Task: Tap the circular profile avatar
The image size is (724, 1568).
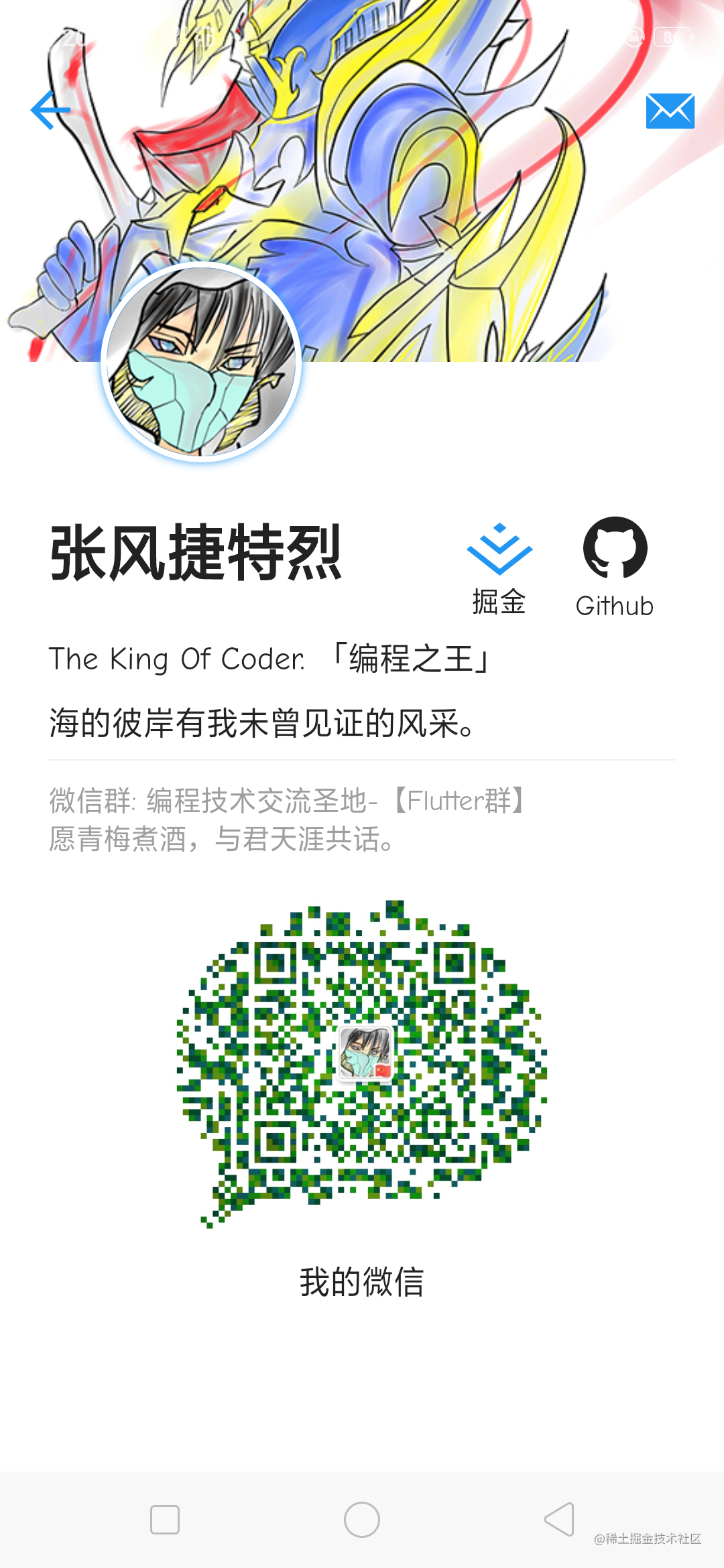Action: click(x=201, y=362)
